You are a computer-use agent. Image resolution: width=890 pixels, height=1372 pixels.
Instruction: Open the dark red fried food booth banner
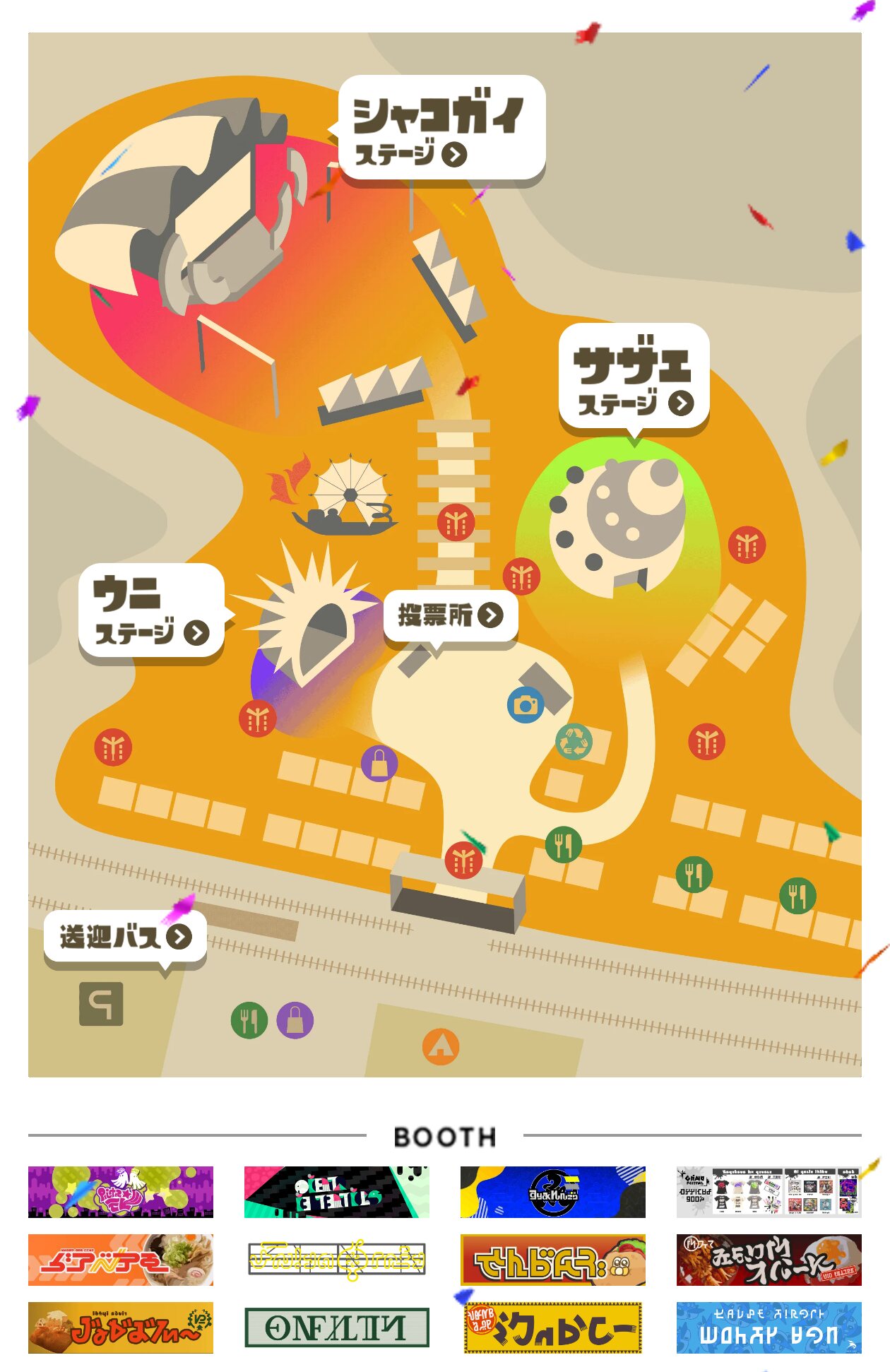(769, 1260)
